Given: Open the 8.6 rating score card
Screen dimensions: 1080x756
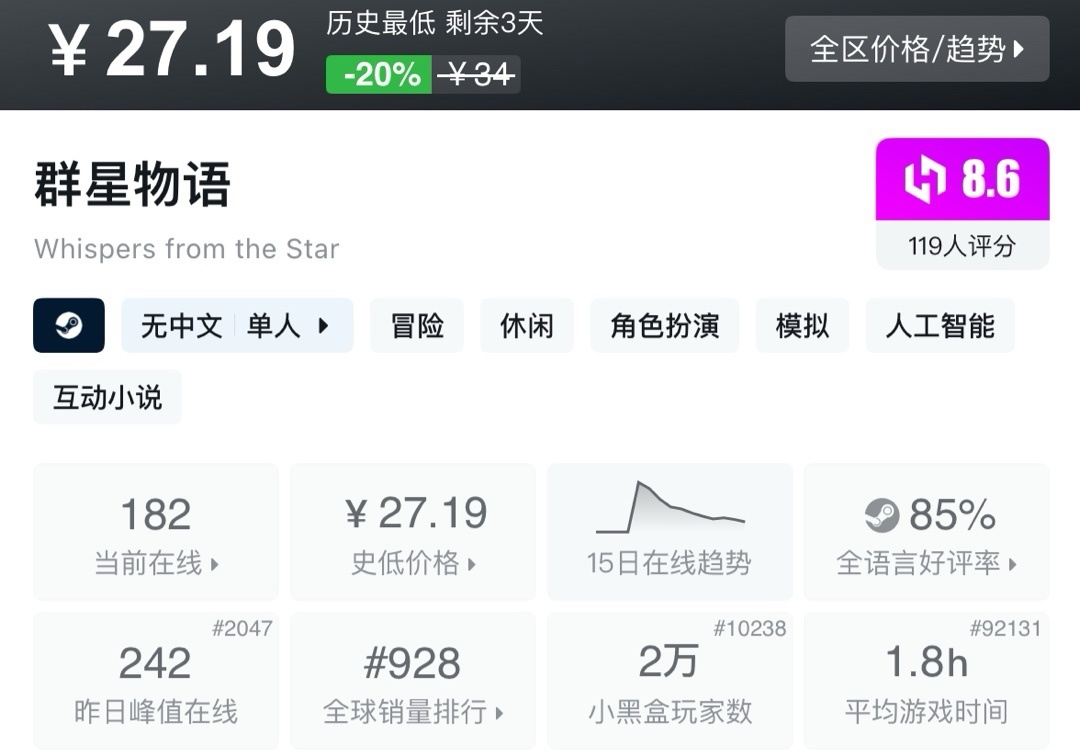Looking at the screenshot, I should click(x=962, y=203).
